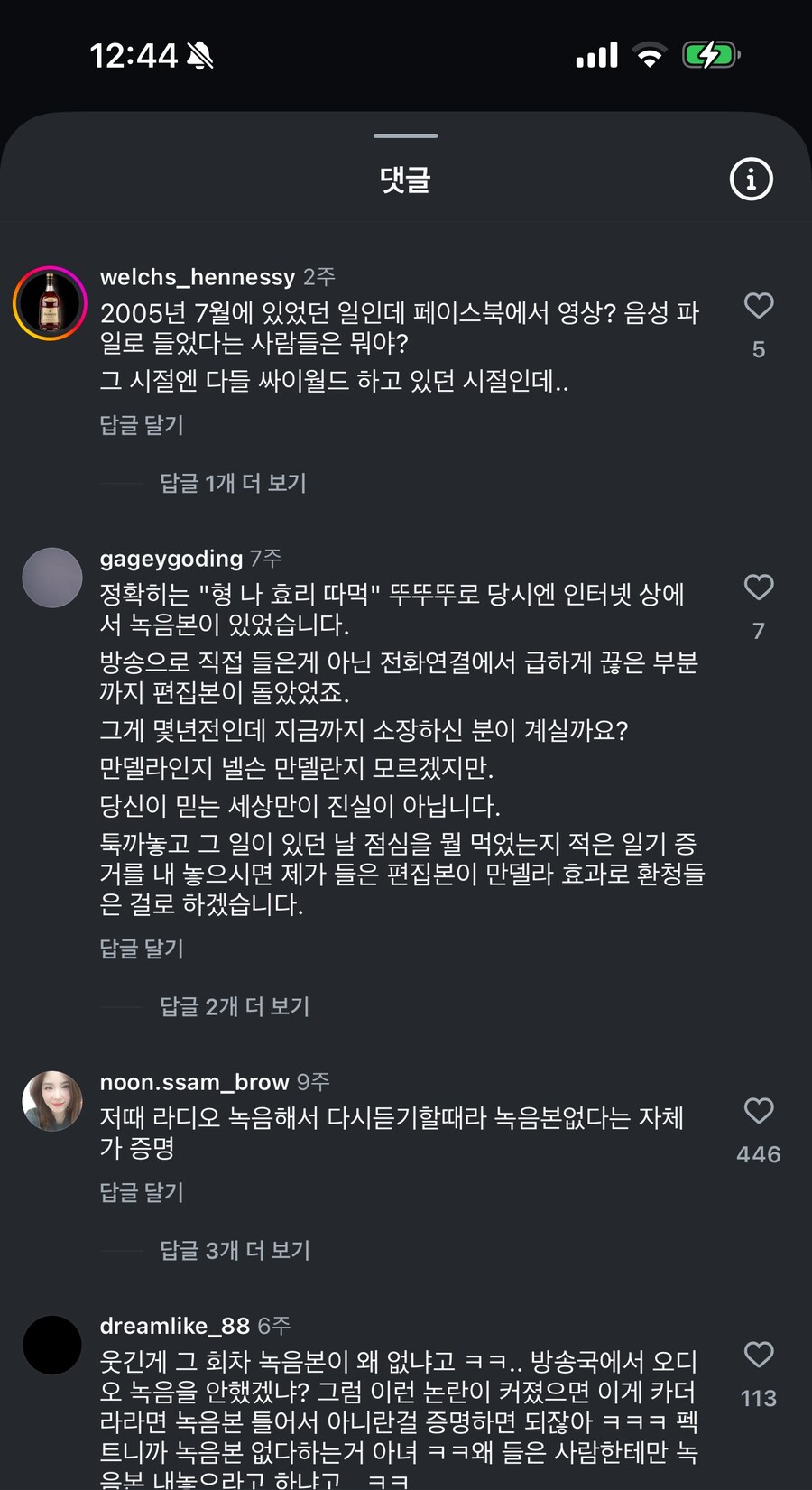Expand 3 replies below noon.ssam_brow's comment

[235, 1250]
